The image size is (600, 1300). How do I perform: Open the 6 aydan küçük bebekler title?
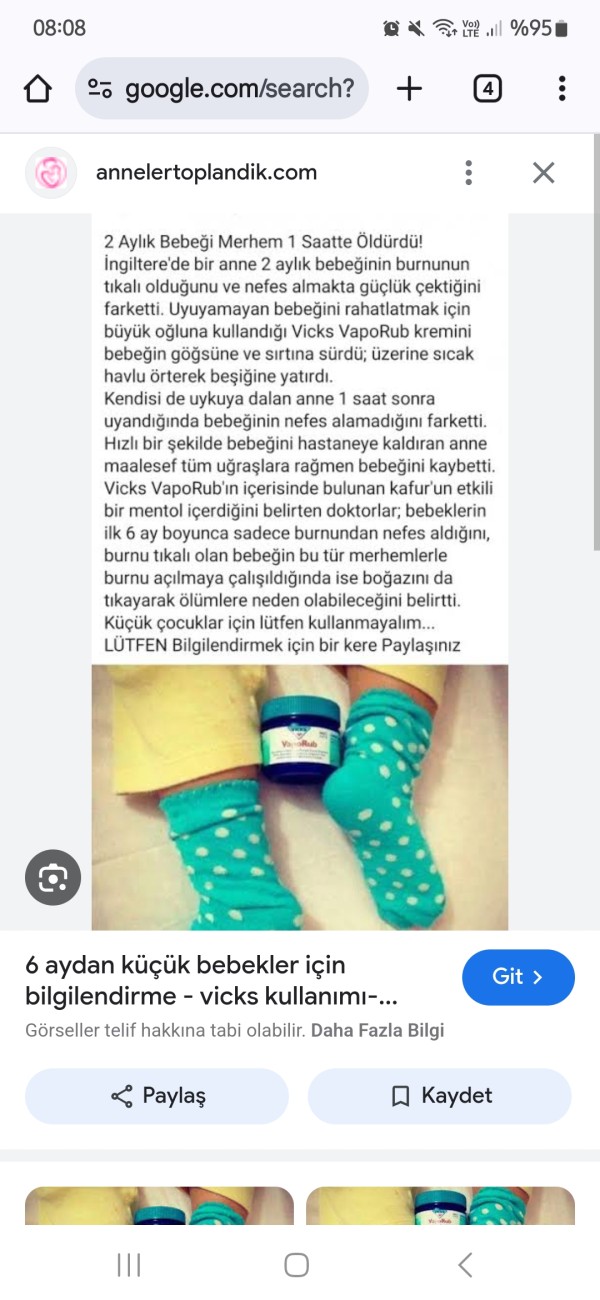210,981
